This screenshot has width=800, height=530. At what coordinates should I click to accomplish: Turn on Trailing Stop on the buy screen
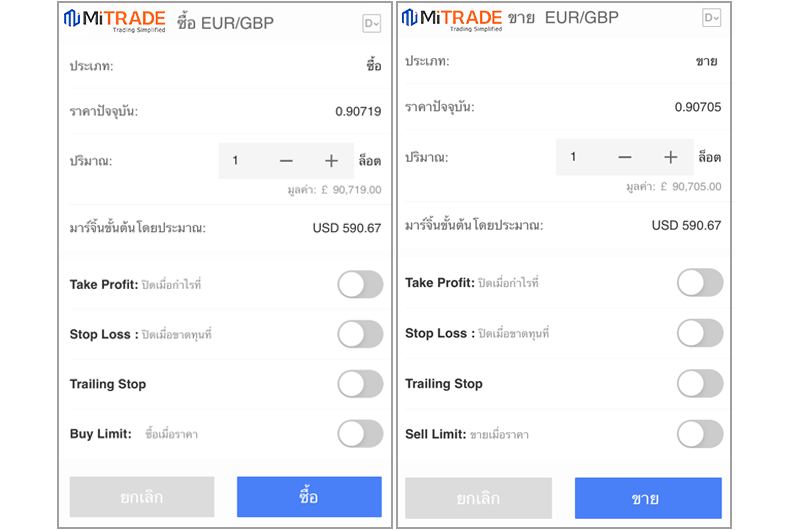pyautogui.click(x=360, y=384)
